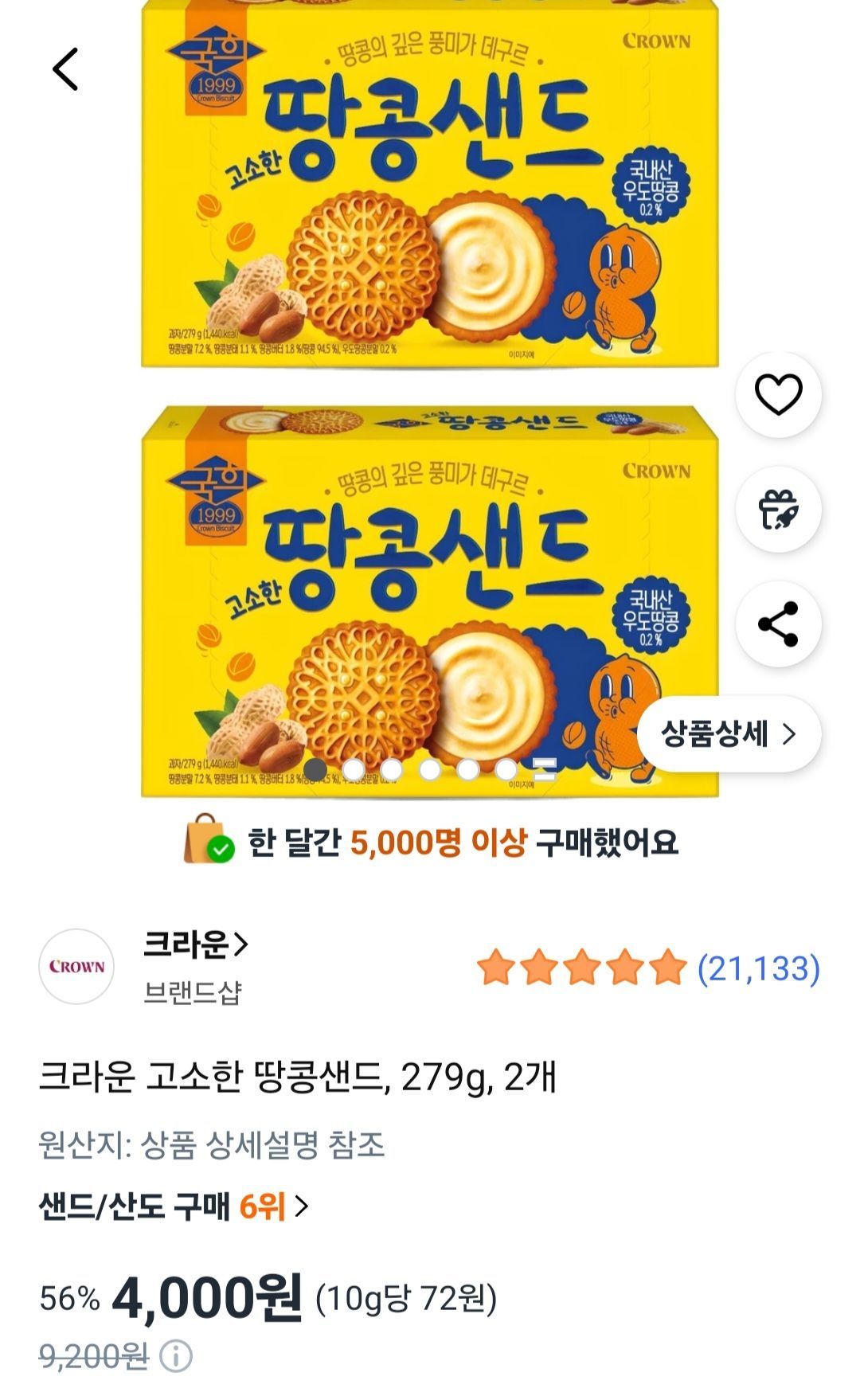Go back using the top arrow
The image size is (860, 1400).
point(65,69)
